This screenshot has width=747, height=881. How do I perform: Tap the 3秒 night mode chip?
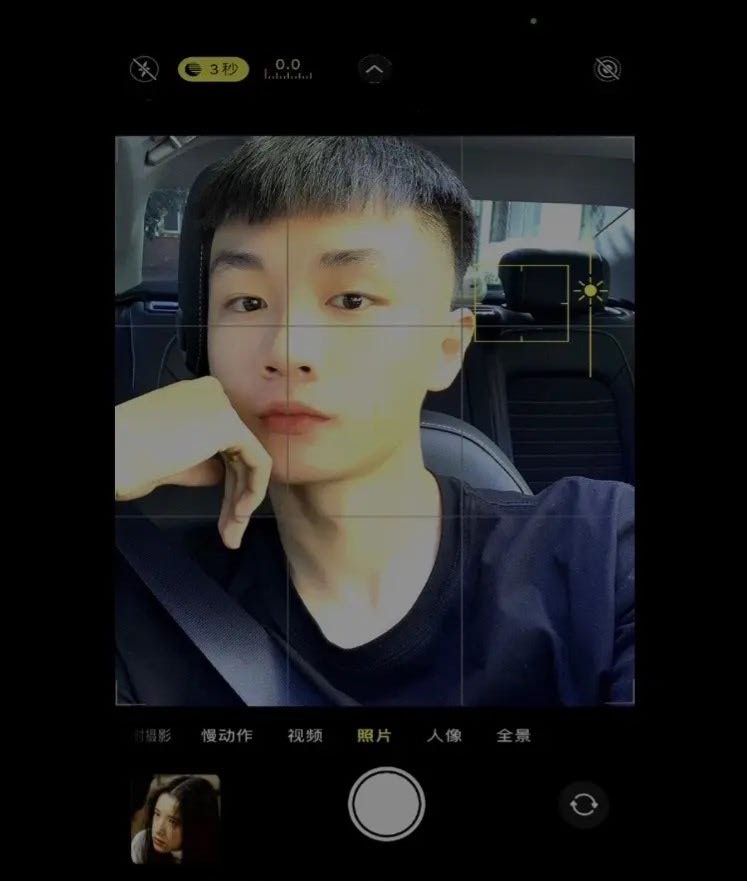click(213, 69)
